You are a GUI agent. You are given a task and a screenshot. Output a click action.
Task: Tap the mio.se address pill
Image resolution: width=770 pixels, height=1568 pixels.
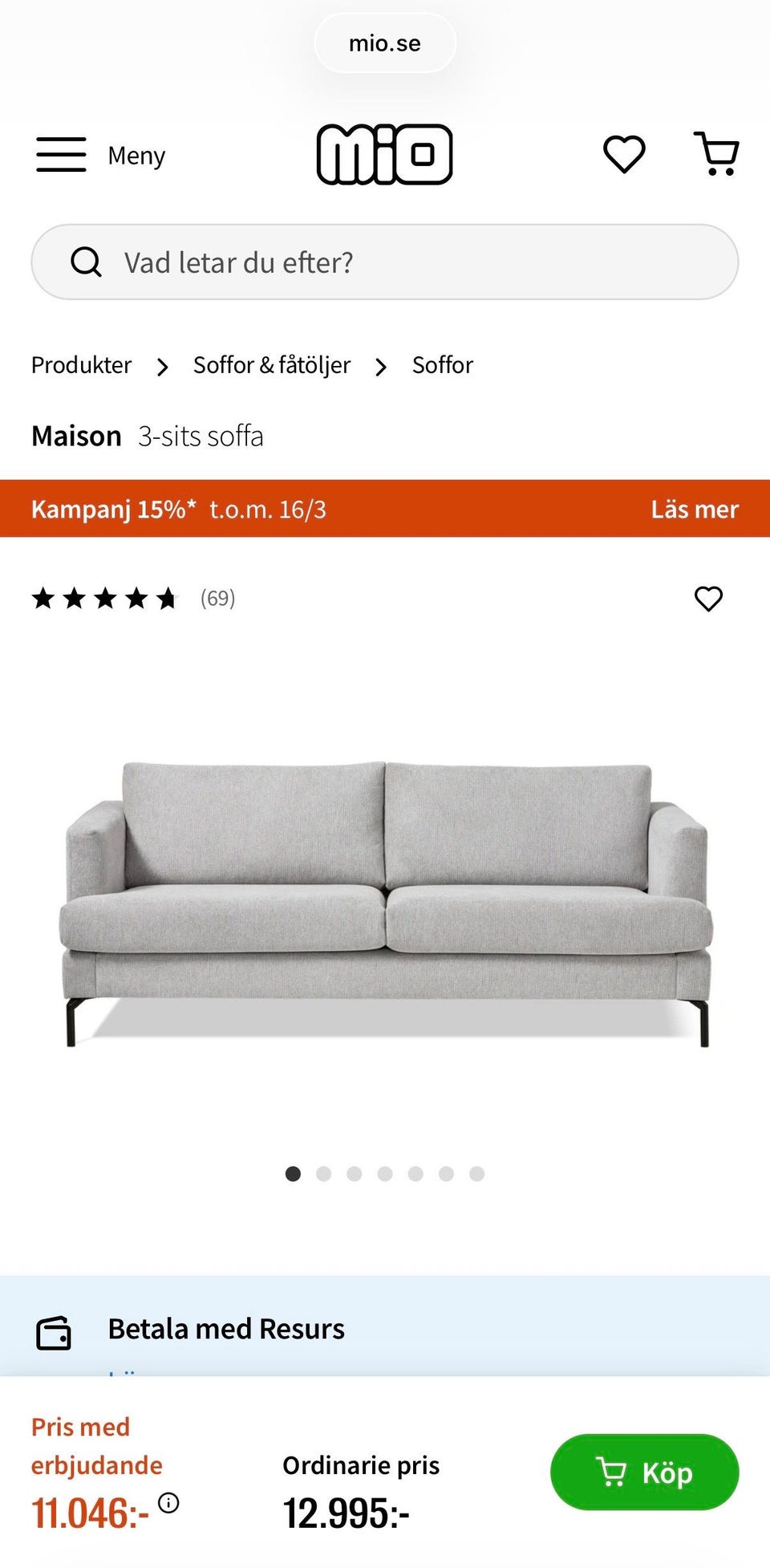pos(385,43)
